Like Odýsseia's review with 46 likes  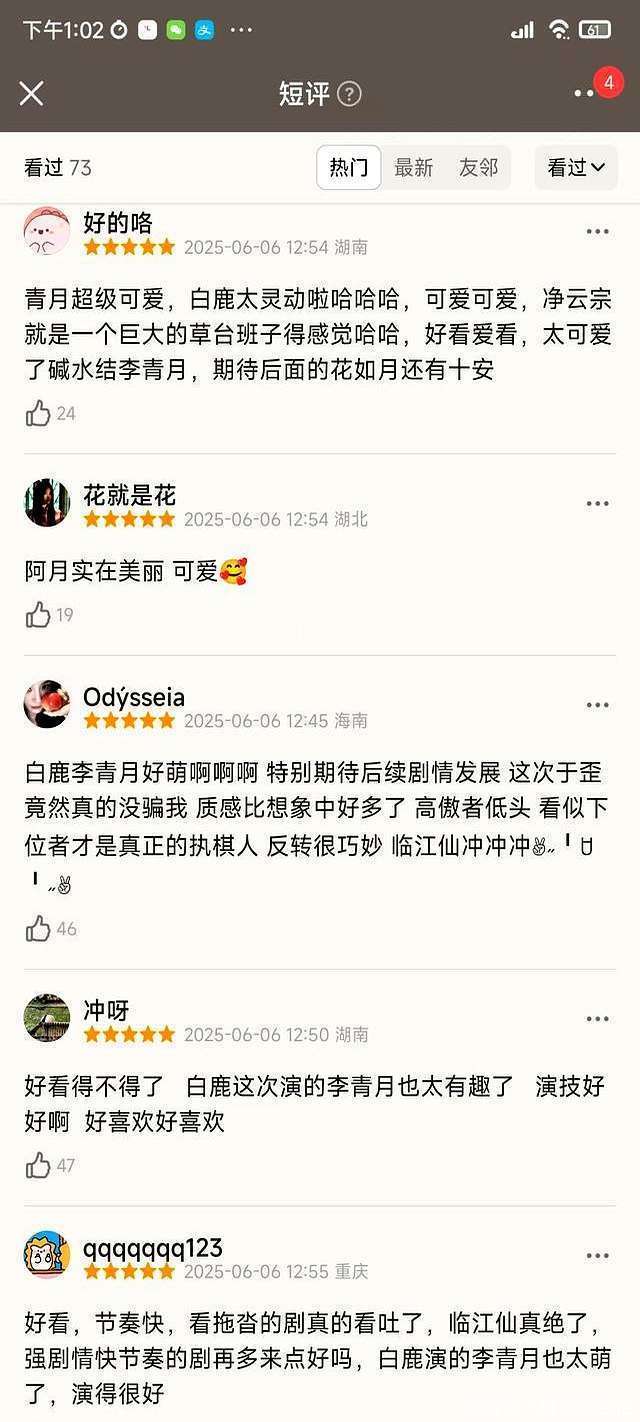pos(39,929)
